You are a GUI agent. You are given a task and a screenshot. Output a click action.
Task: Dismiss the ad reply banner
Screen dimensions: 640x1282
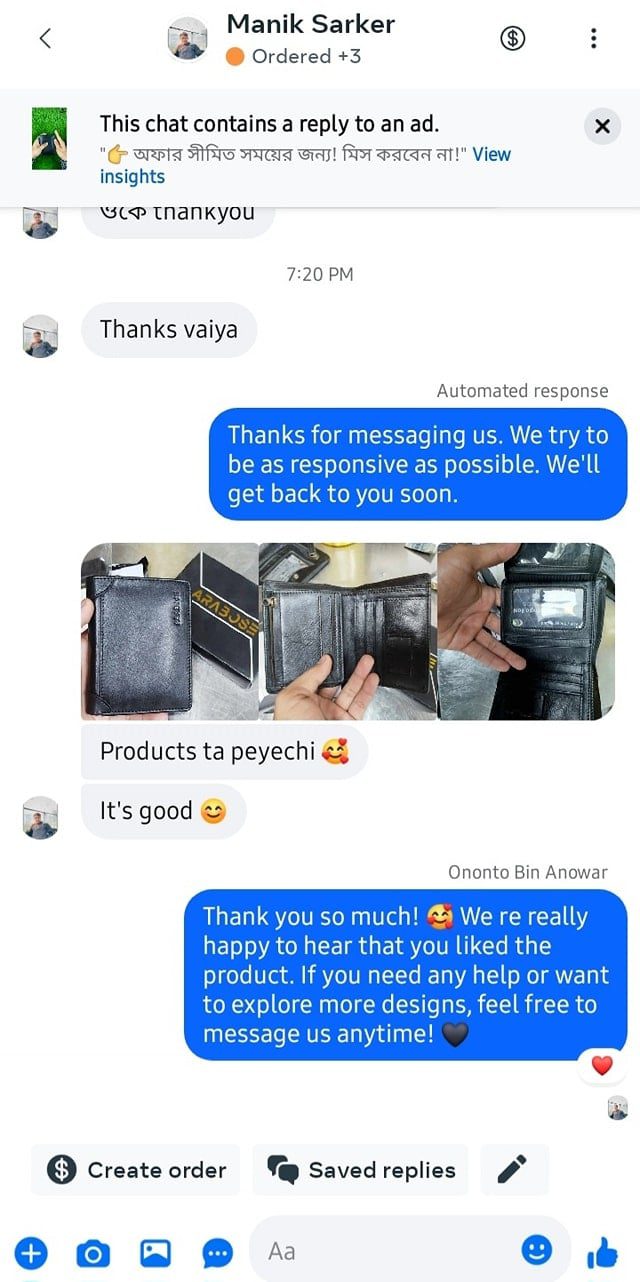point(602,126)
